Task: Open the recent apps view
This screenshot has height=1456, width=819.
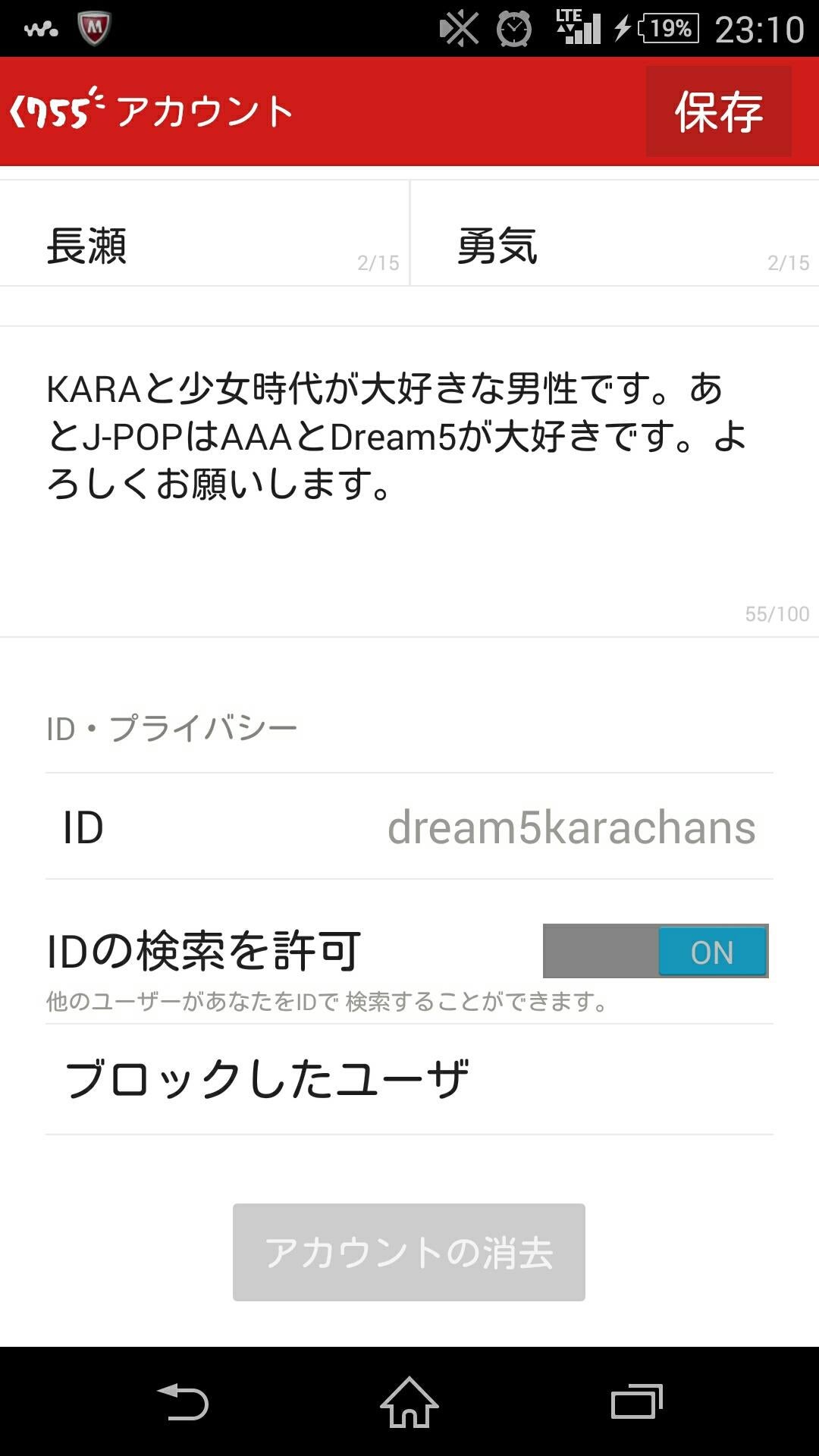Action: (636, 1401)
